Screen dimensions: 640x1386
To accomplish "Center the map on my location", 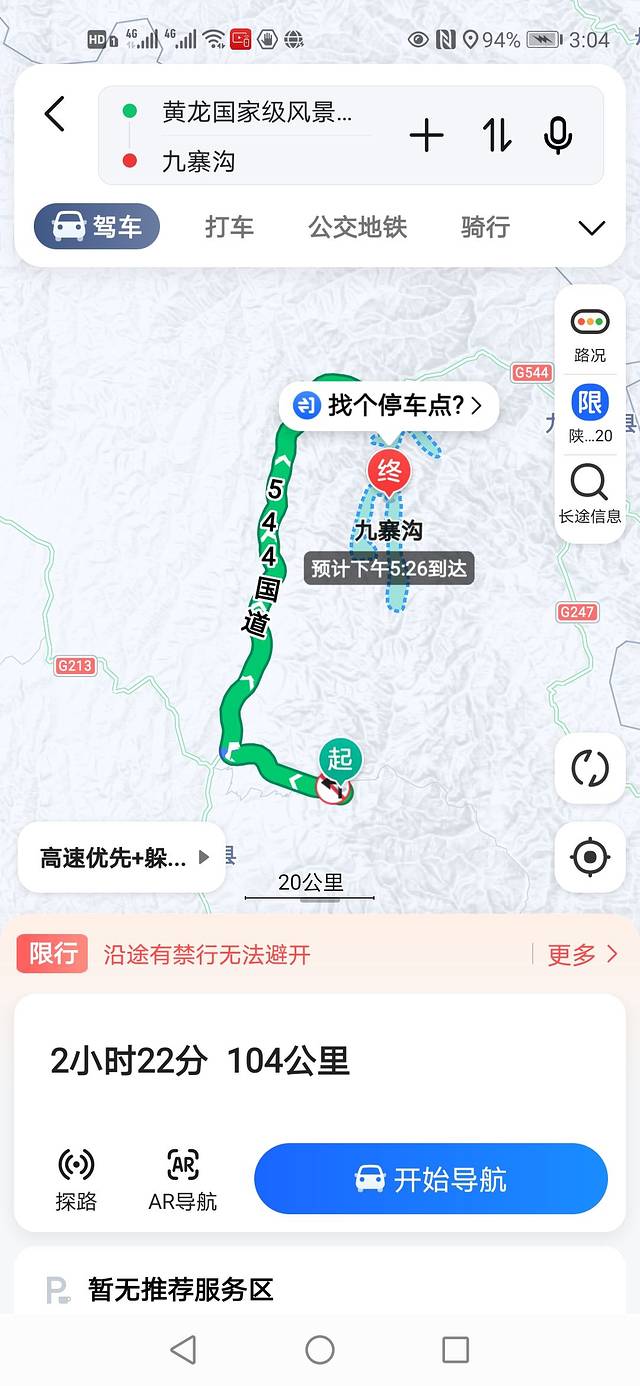I will coord(590,857).
